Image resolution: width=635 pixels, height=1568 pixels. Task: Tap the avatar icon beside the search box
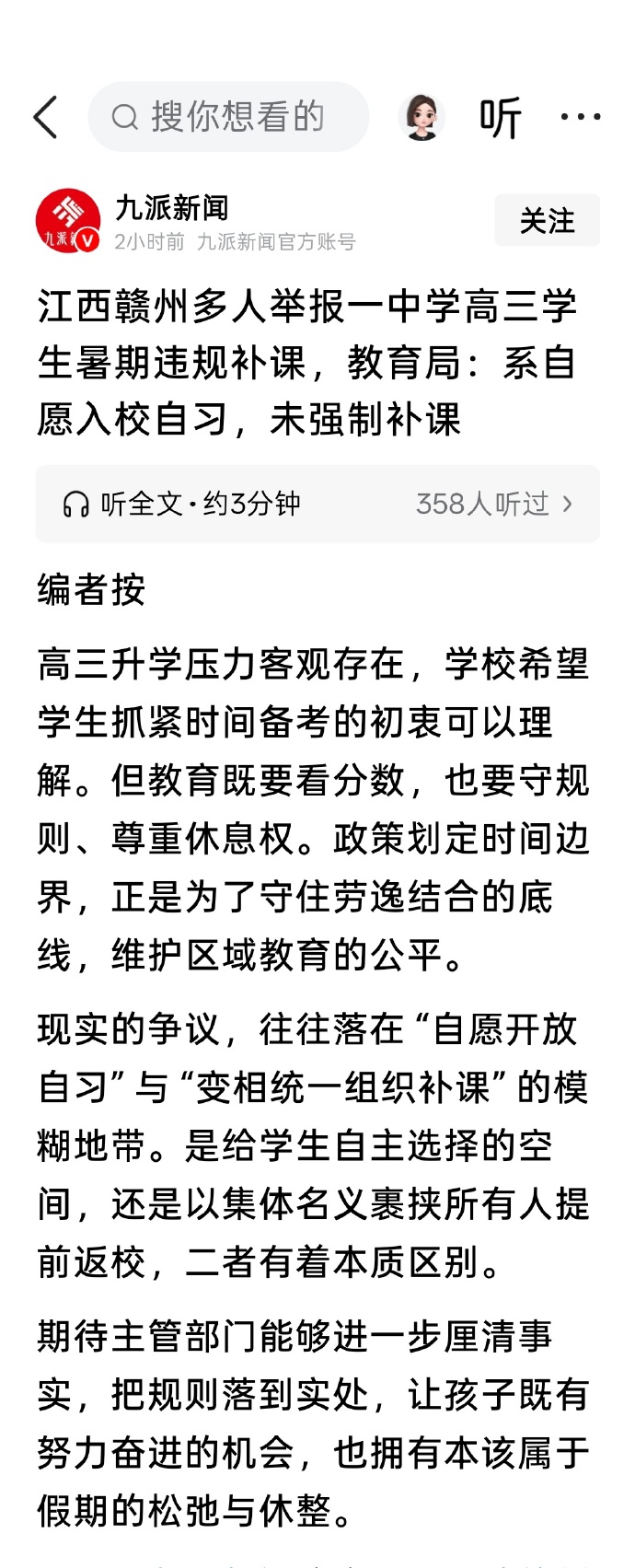pos(422,117)
